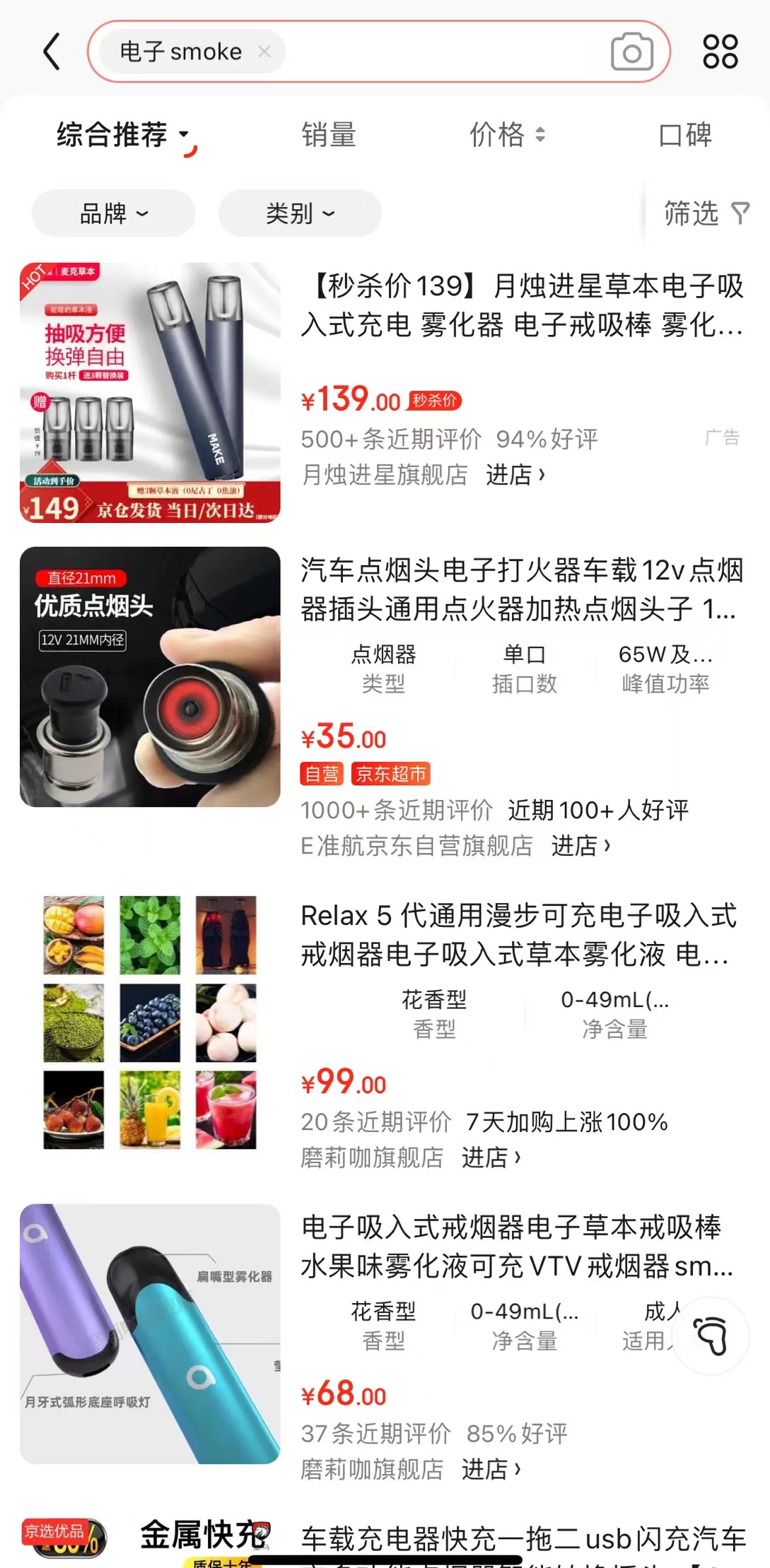The height and width of the screenshot is (1568, 770).
Task: Sort results by 销量
Action: (329, 134)
